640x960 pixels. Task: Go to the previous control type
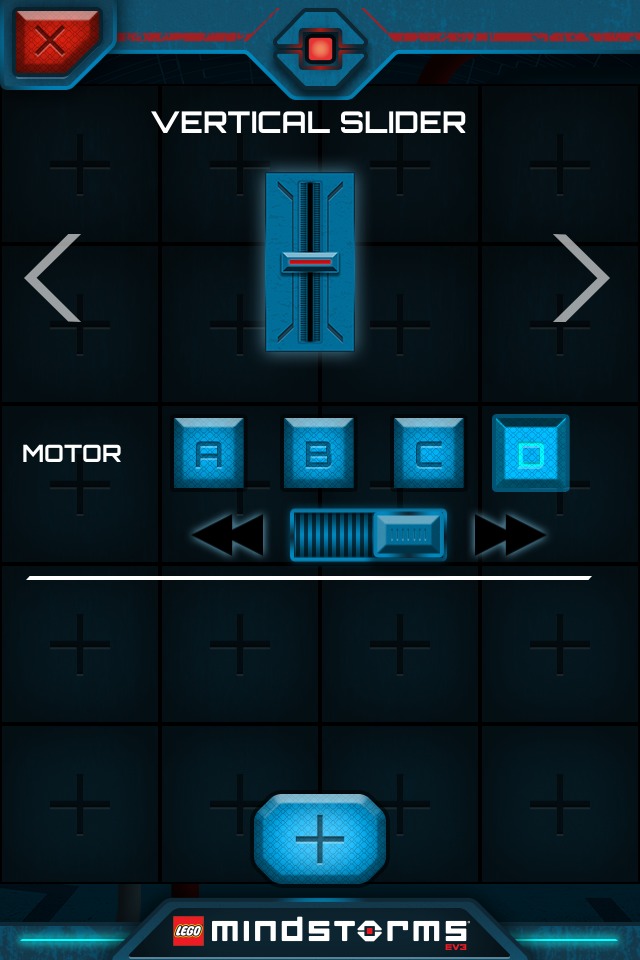53,278
